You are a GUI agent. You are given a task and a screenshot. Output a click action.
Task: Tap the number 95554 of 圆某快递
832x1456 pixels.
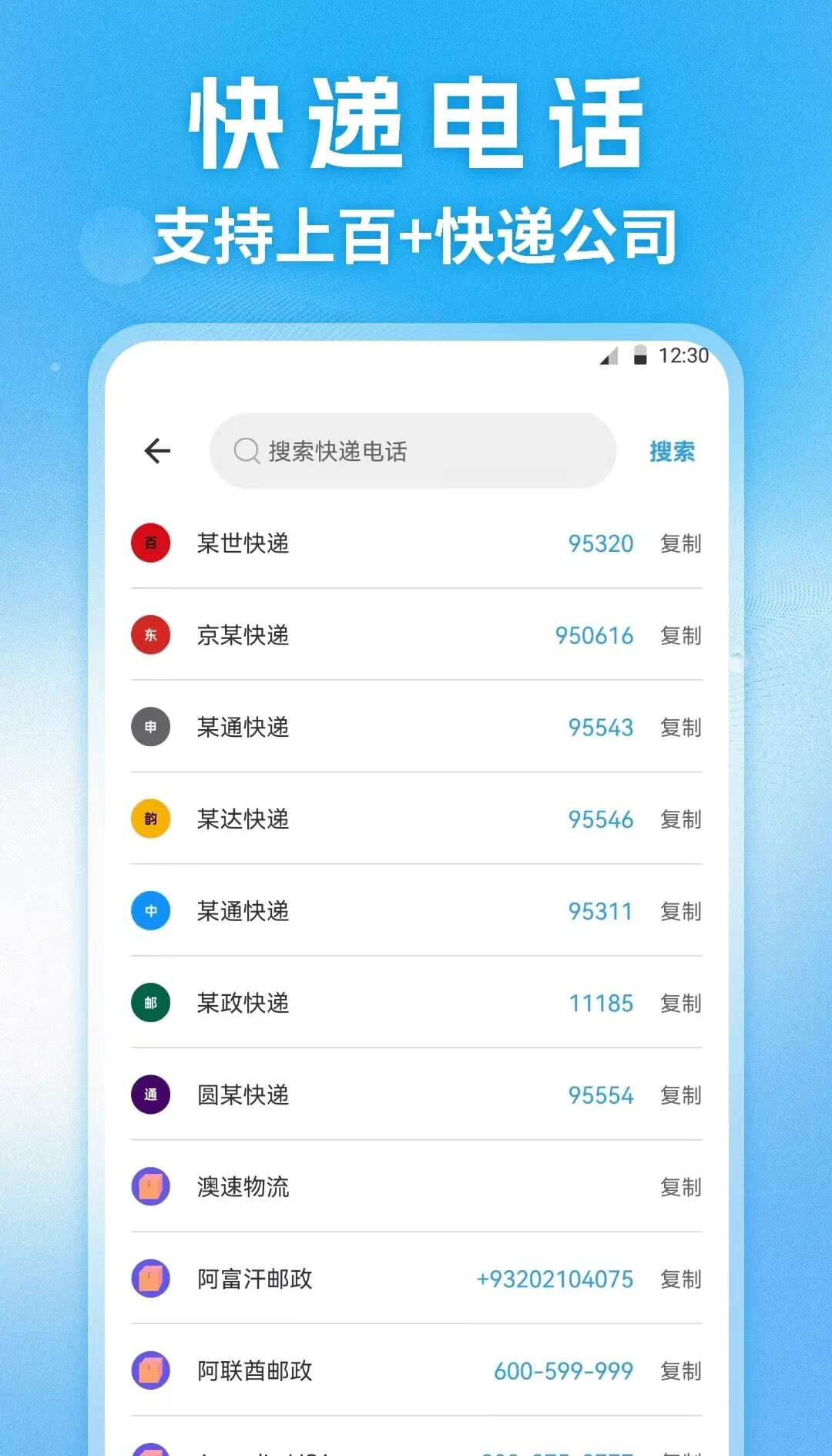click(x=602, y=1095)
